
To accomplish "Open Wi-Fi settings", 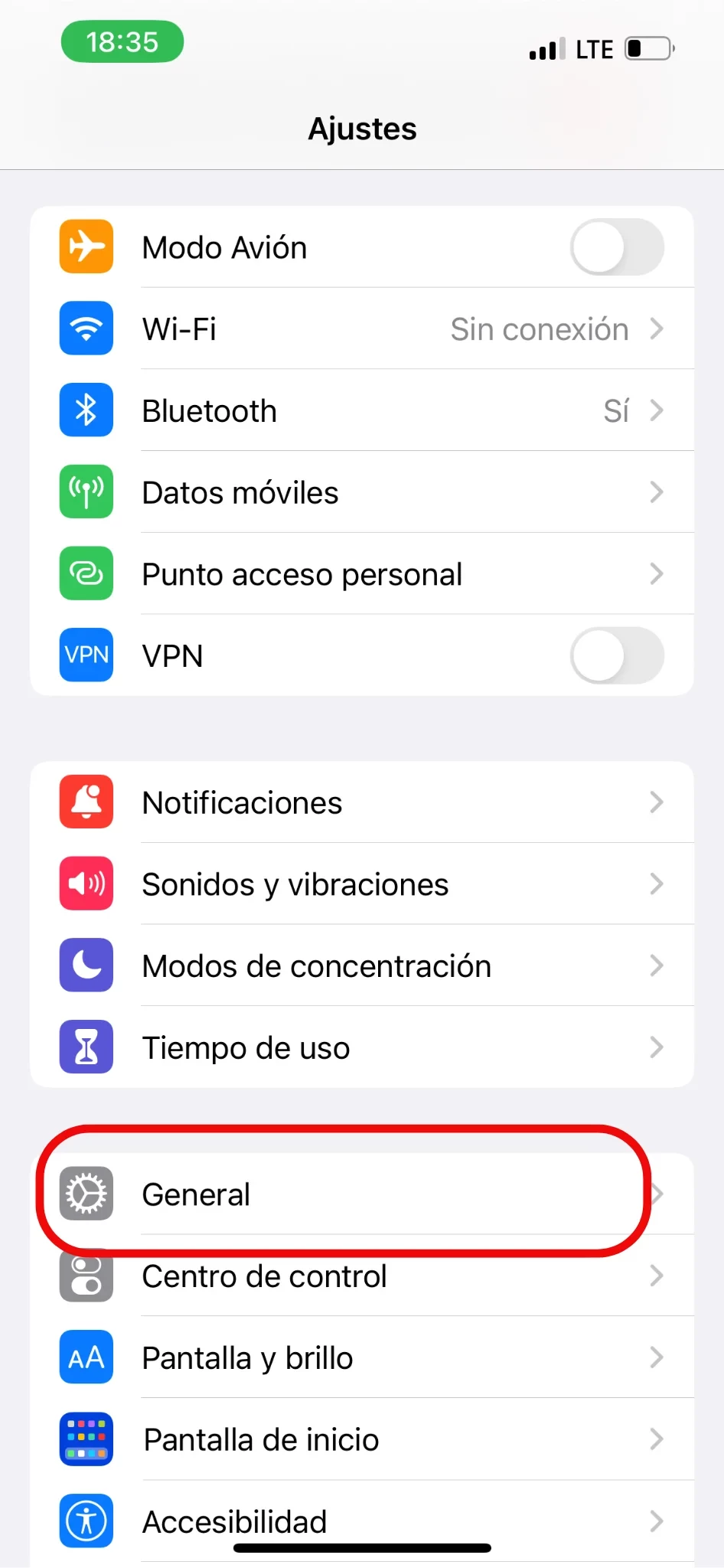I will pos(361,329).
